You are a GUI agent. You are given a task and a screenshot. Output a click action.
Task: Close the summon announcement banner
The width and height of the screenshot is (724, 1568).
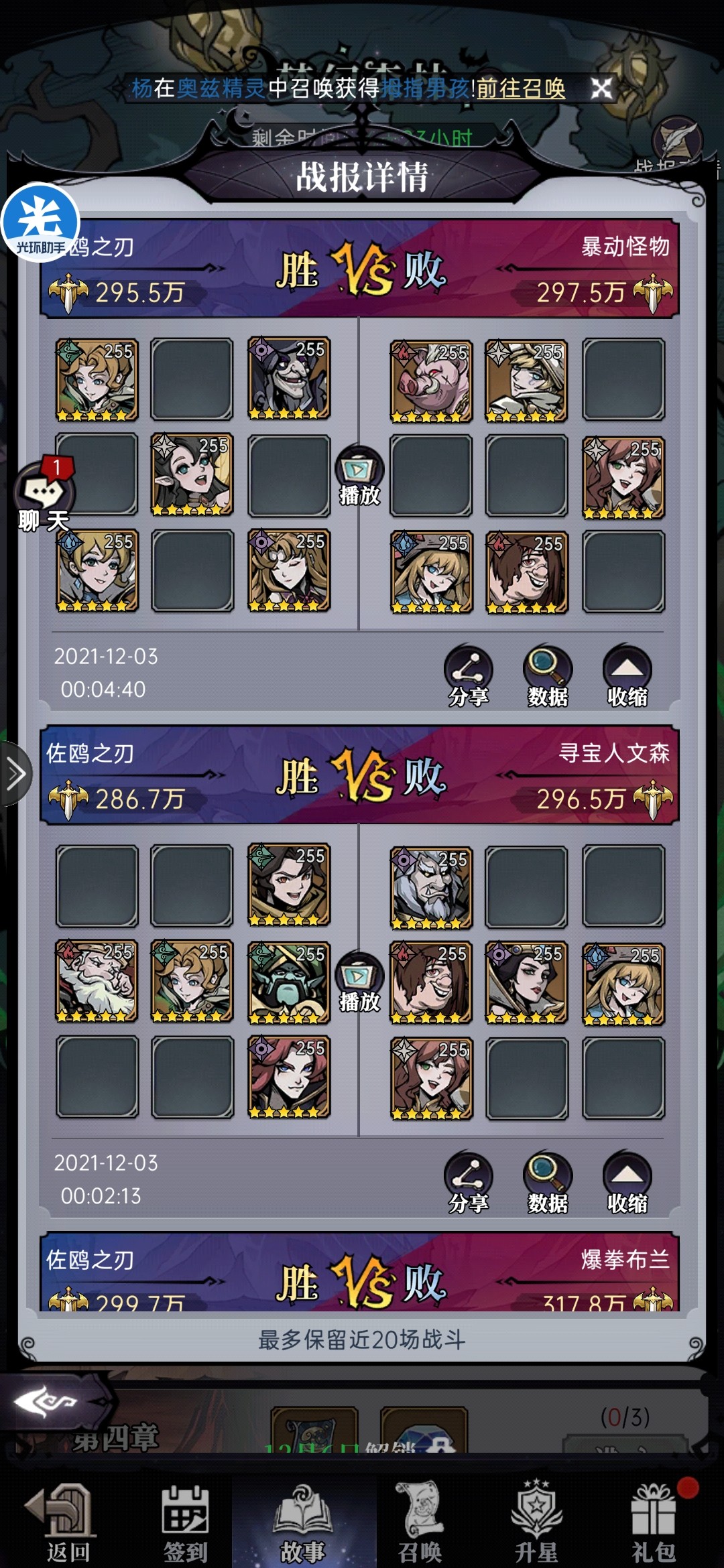[601, 88]
